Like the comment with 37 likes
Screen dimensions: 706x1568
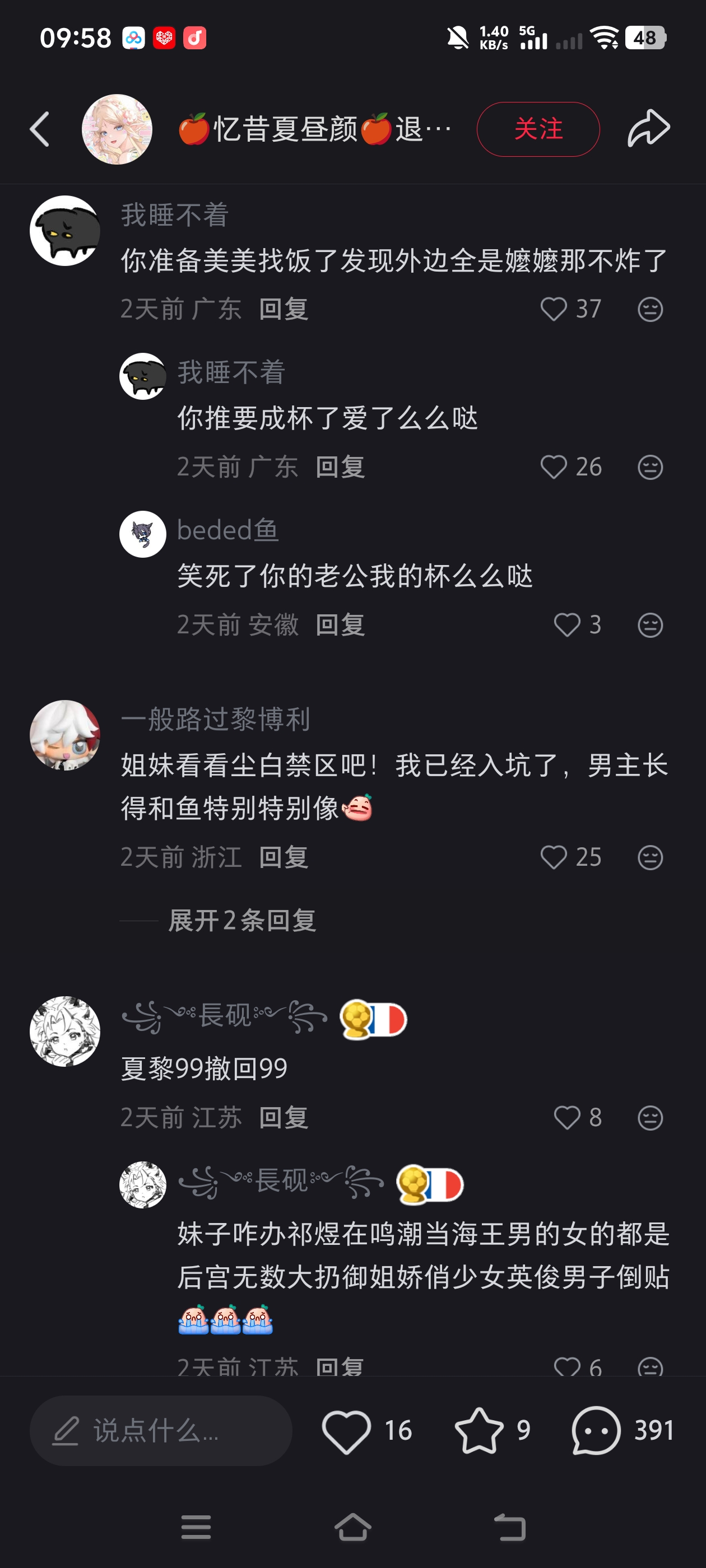coord(553,309)
